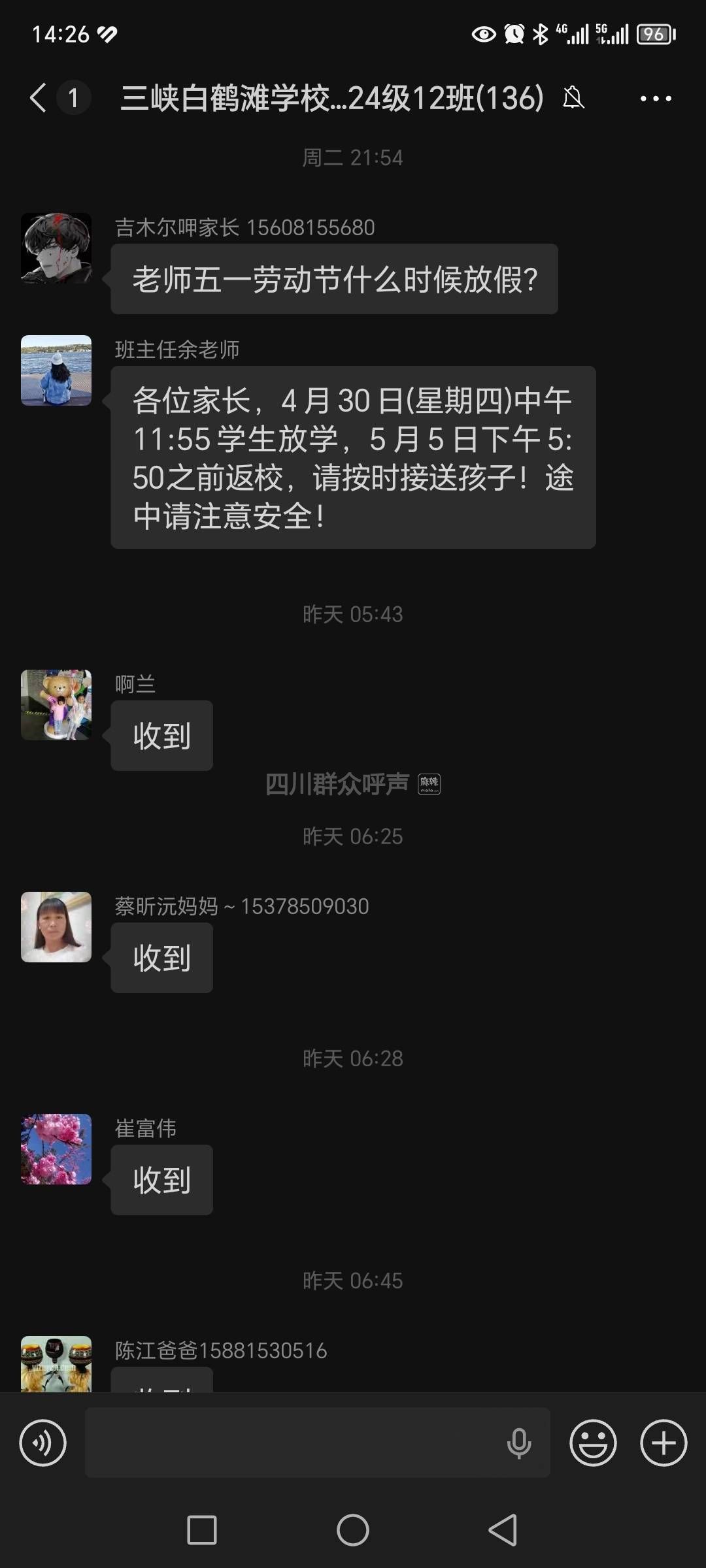Open 蔡昕沅妈妈's profile avatar

tap(56, 927)
